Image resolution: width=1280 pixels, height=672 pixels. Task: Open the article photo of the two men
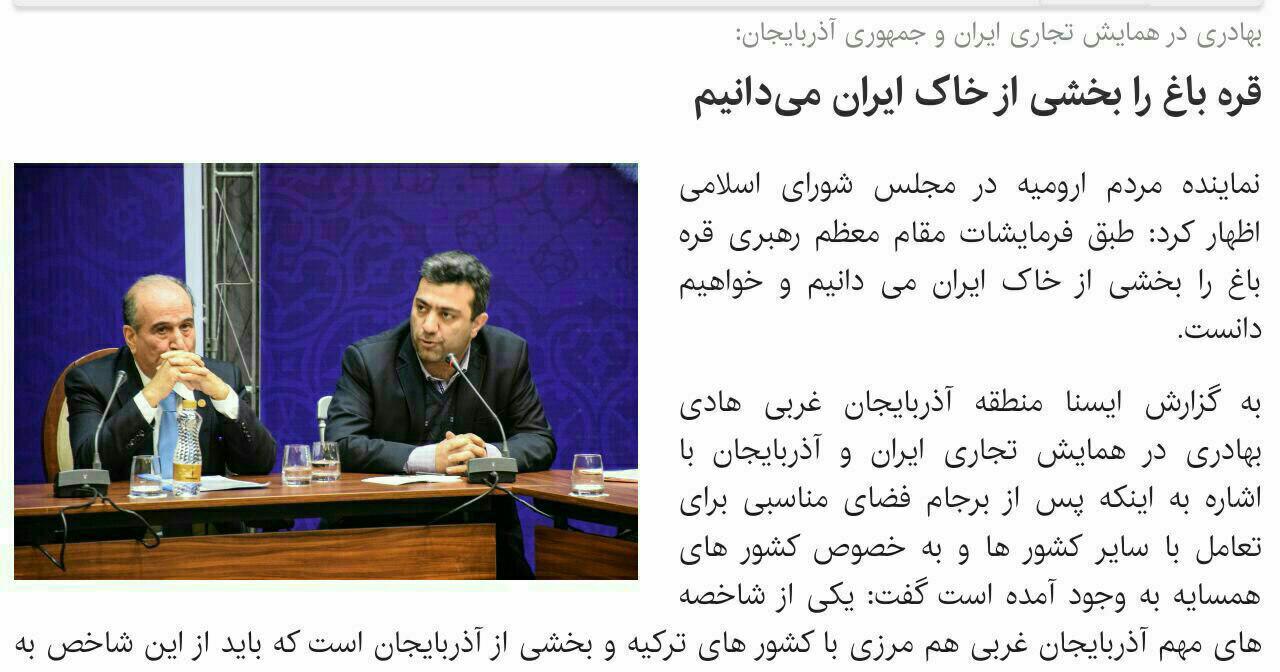pyautogui.click(x=326, y=371)
